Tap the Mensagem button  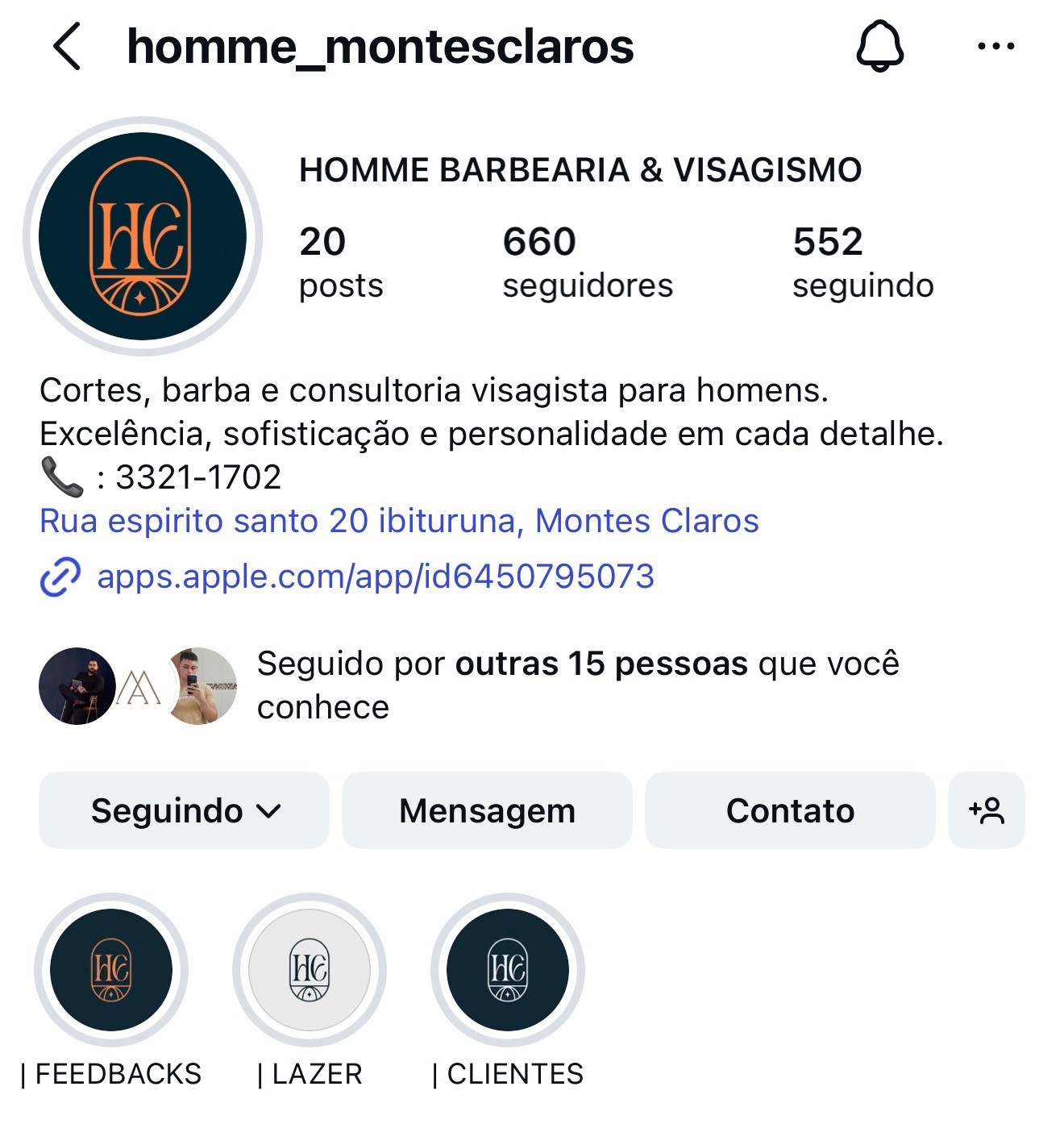487,810
